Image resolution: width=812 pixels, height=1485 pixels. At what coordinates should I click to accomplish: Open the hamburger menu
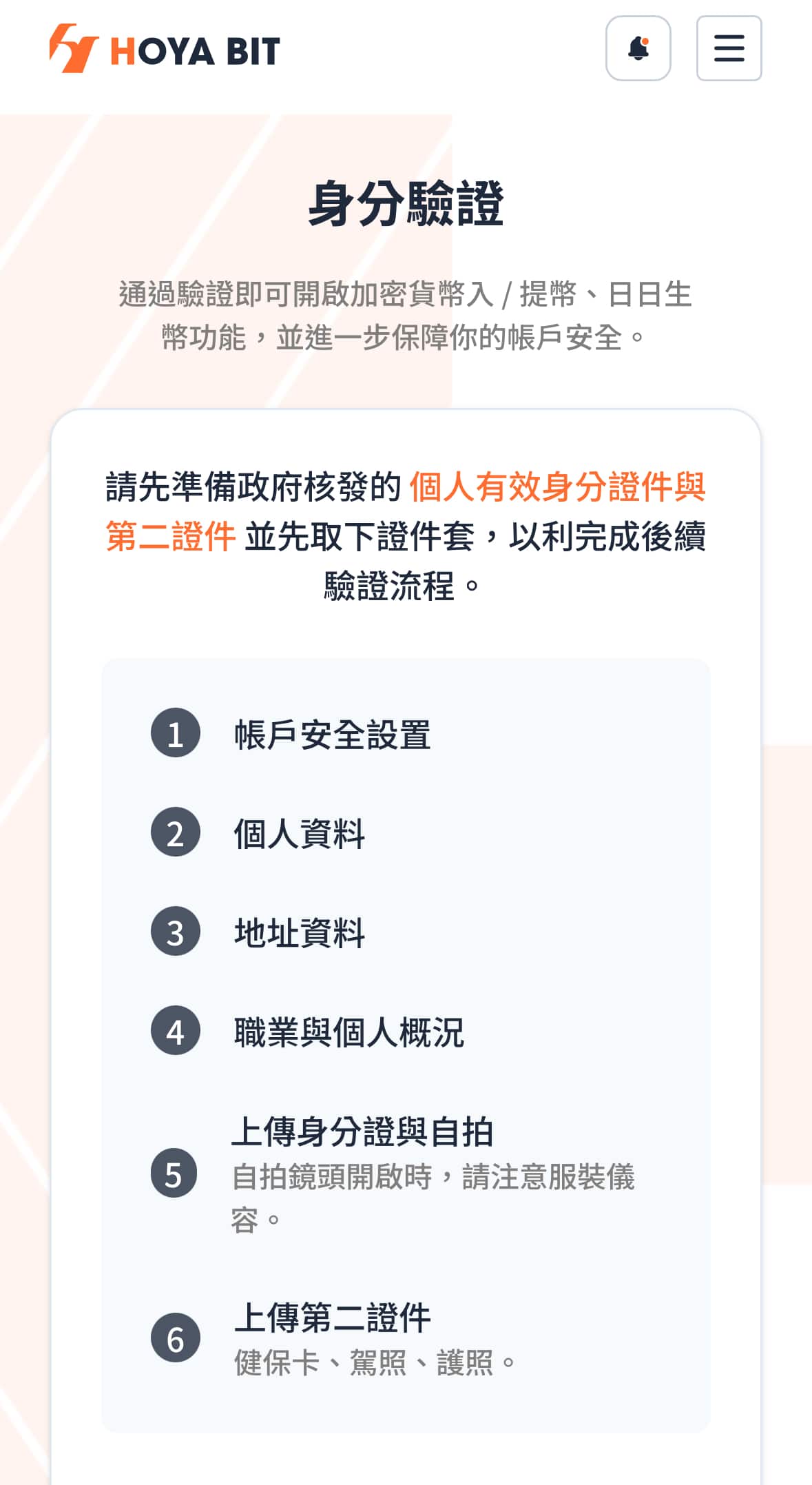coord(729,48)
